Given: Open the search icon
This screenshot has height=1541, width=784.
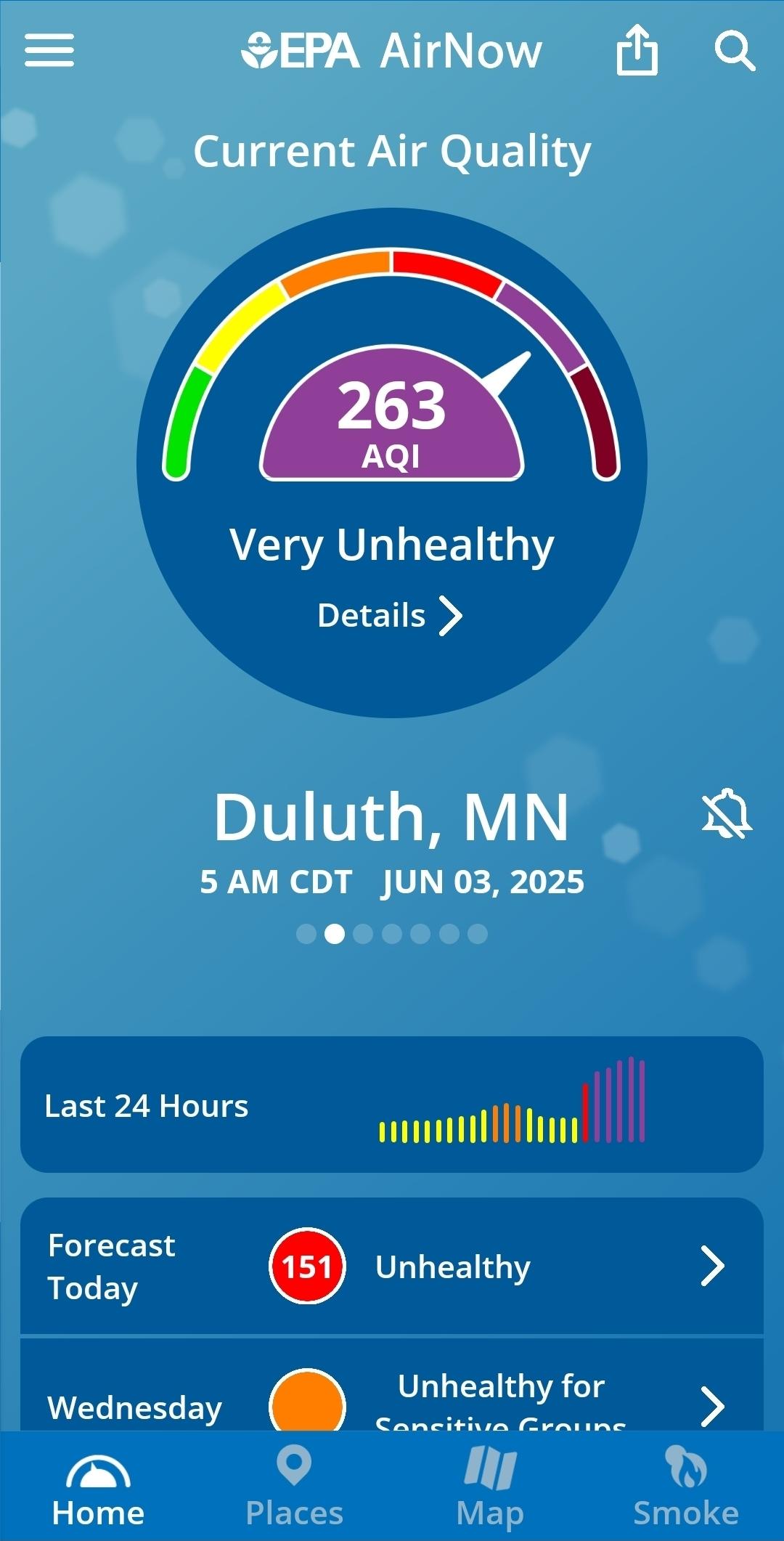Looking at the screenshot, I should coord(735,51).
